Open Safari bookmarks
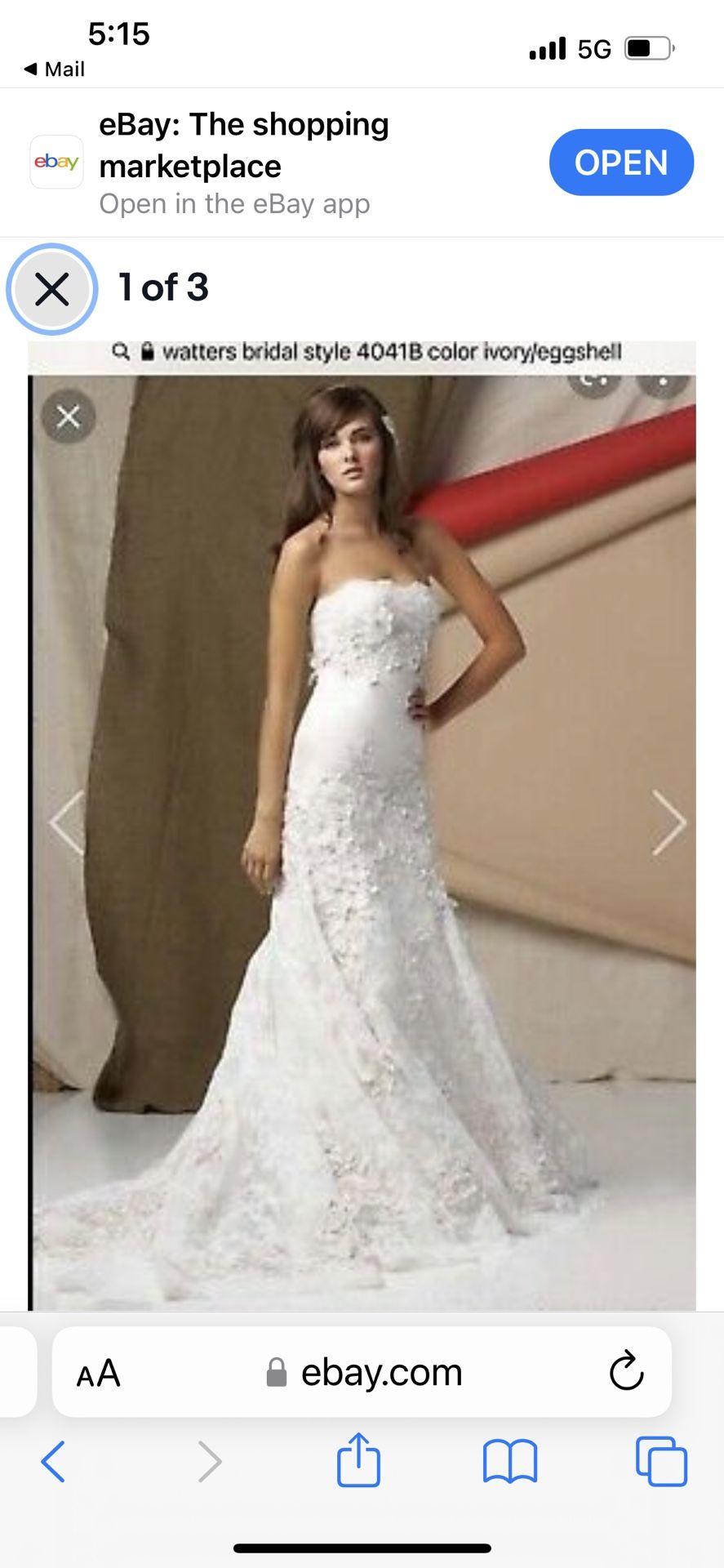724x1568 pixels. 509,1461
